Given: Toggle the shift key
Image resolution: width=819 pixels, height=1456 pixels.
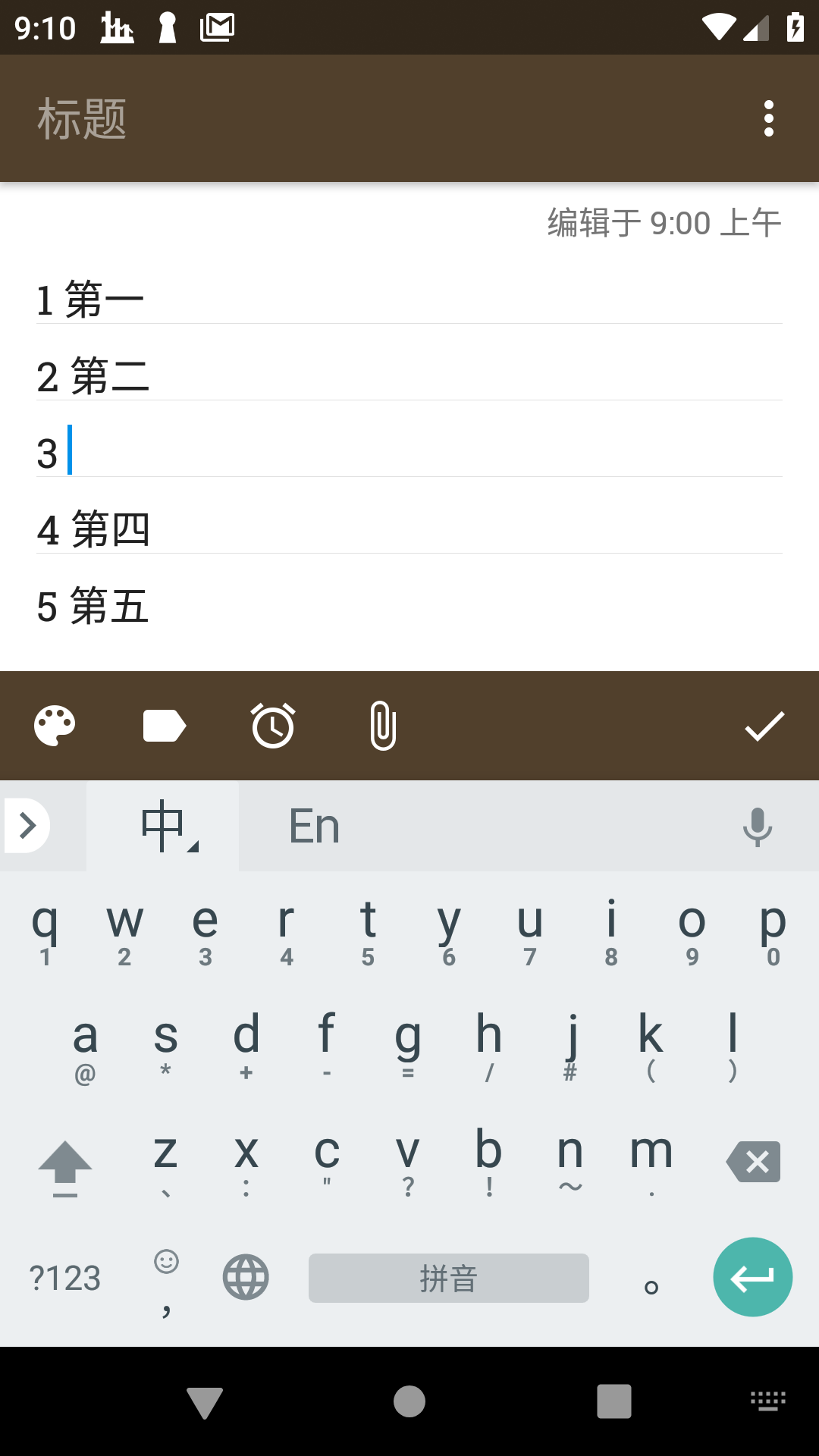Looking at the screenshot, I should click(x=65, y=1166).
